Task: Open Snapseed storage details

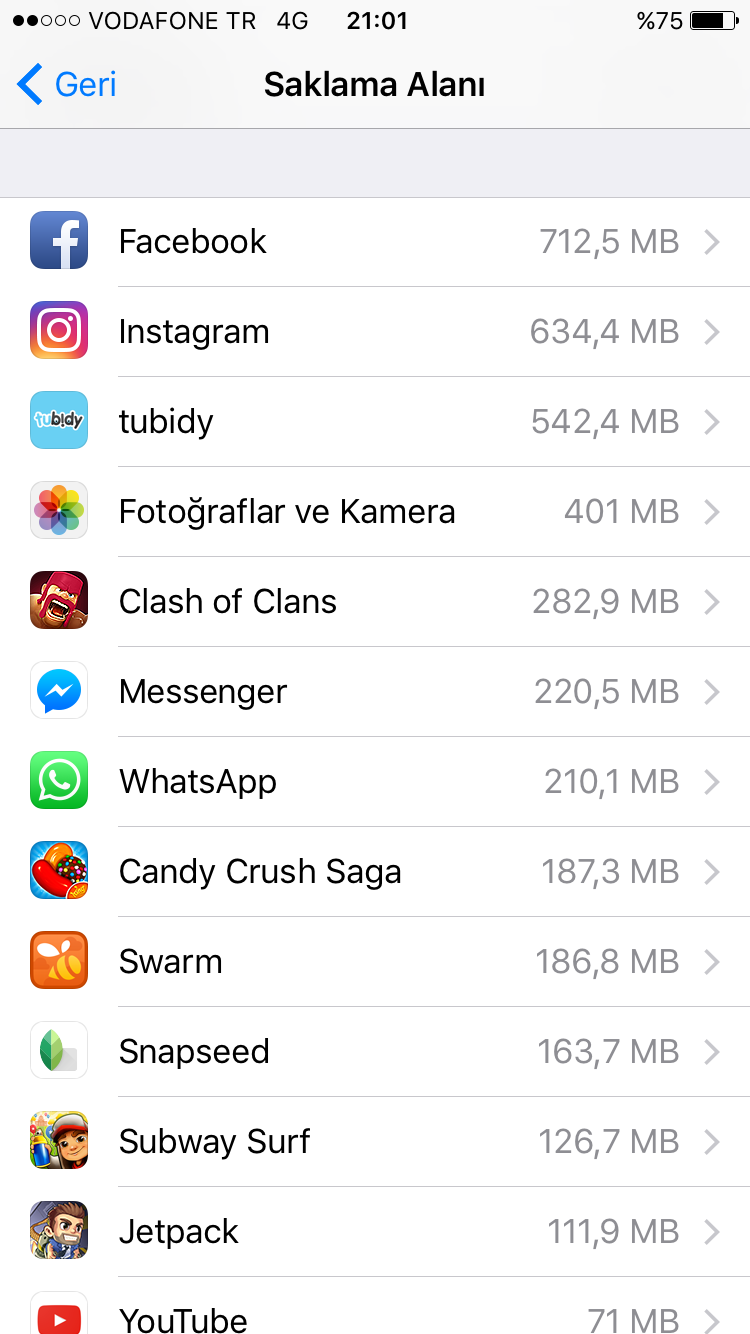Action: tap(375, 1052)
